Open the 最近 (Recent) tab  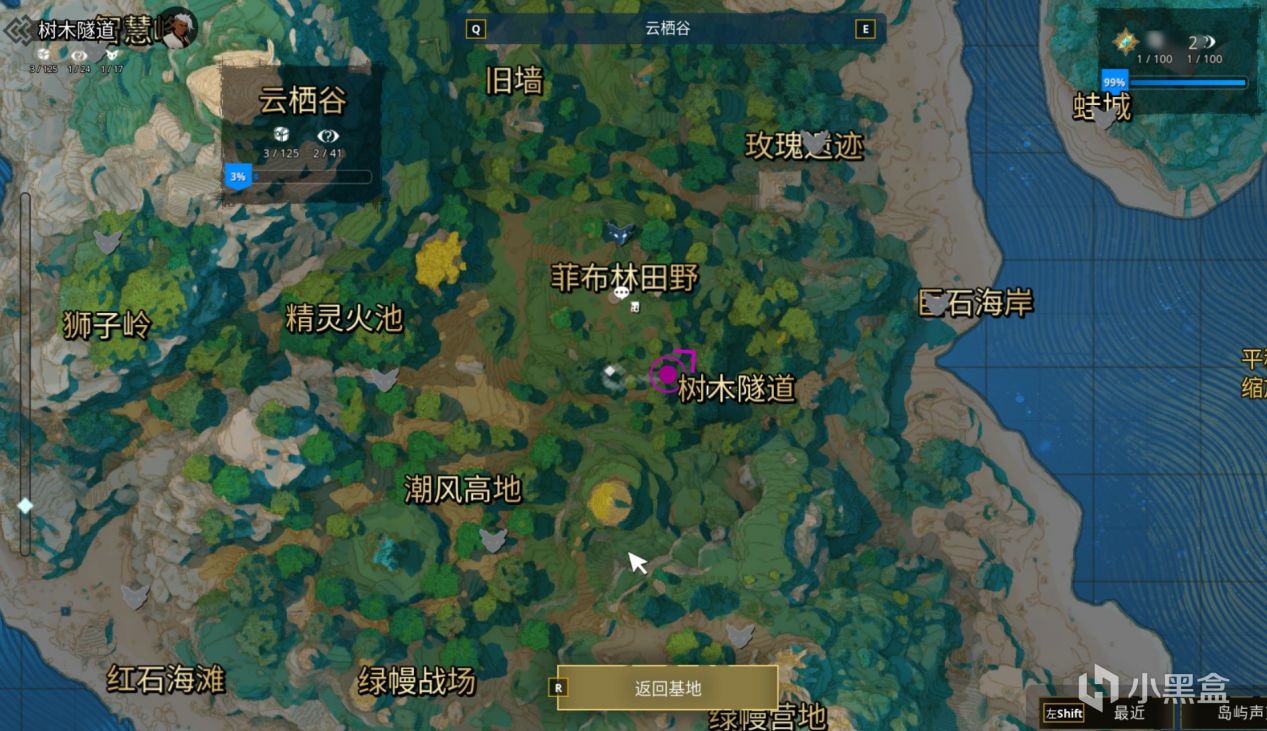1108,713
